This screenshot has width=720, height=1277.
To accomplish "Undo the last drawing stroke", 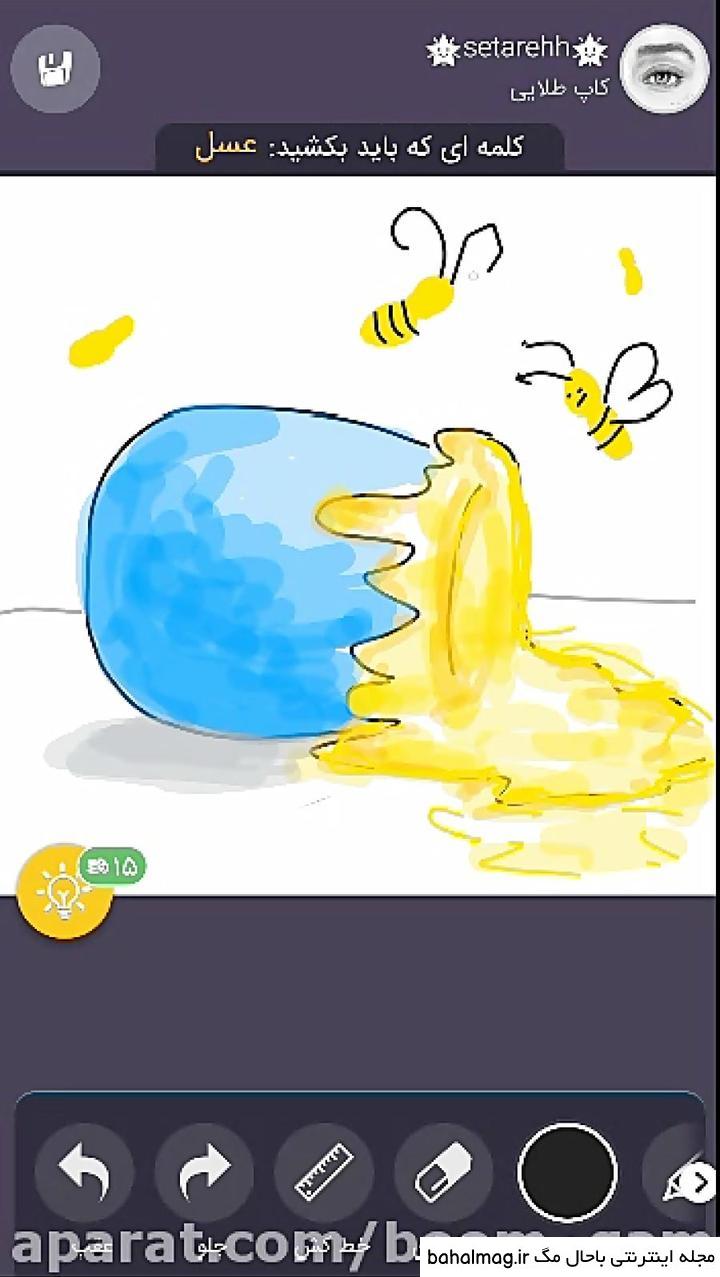I will point(83,1172).
